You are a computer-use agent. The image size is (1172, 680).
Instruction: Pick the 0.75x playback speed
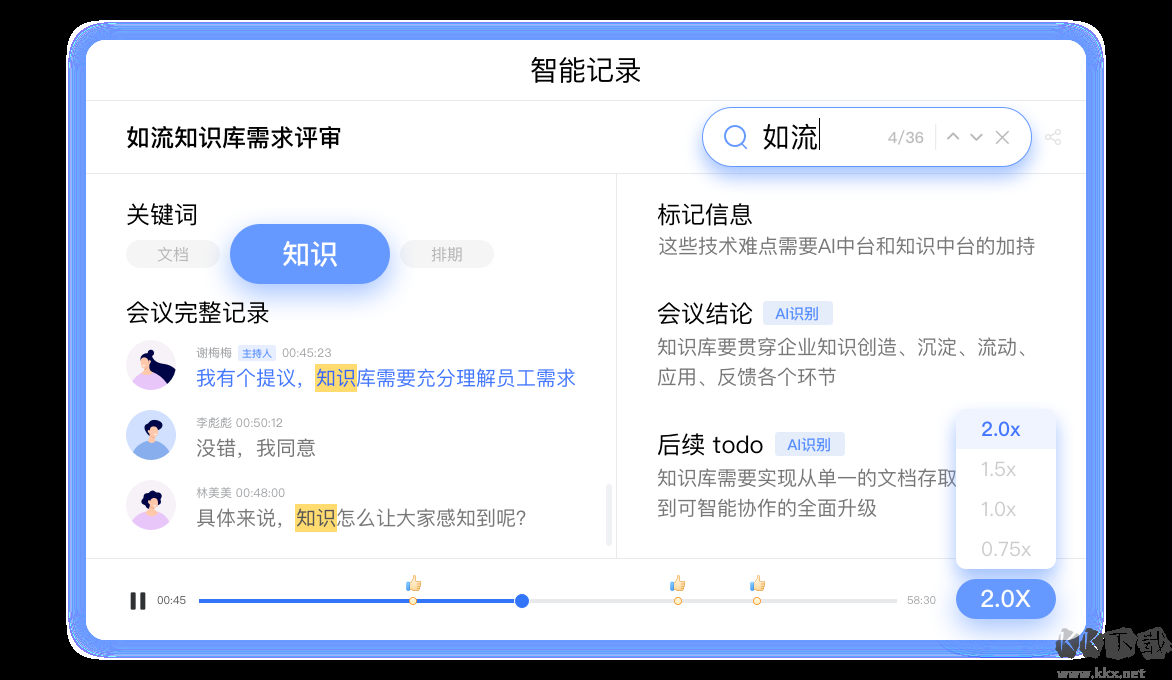click(1005, 549)
